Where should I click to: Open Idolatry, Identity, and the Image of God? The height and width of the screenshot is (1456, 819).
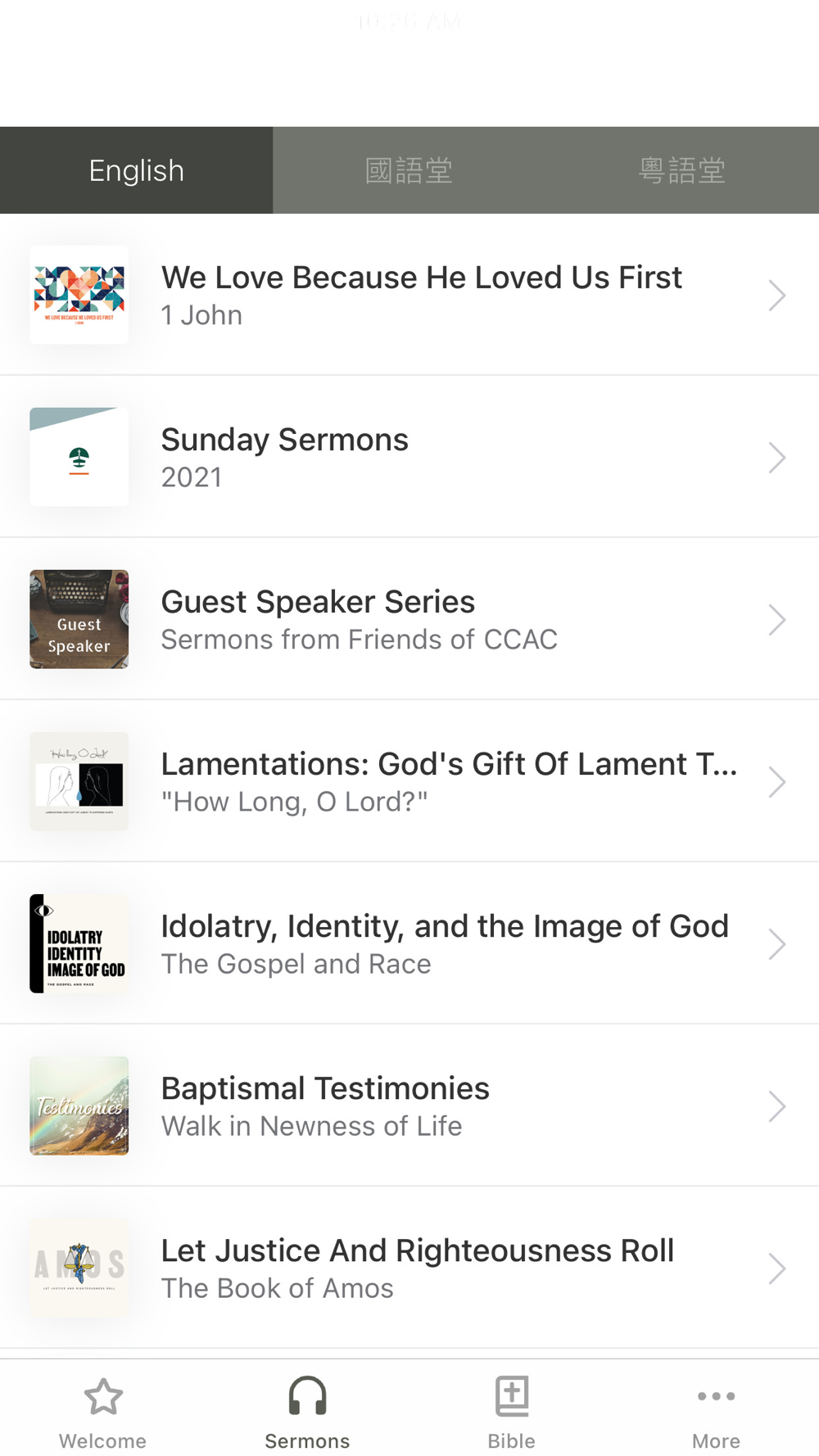coord(409,943)
